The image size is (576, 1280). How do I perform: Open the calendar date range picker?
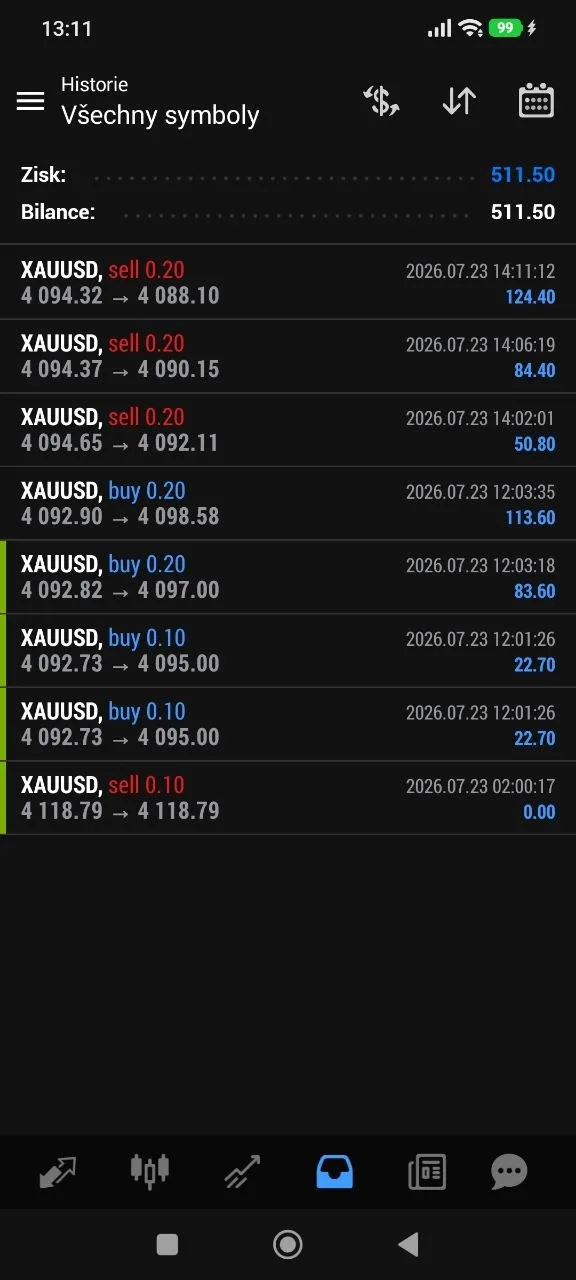point(537,101)
